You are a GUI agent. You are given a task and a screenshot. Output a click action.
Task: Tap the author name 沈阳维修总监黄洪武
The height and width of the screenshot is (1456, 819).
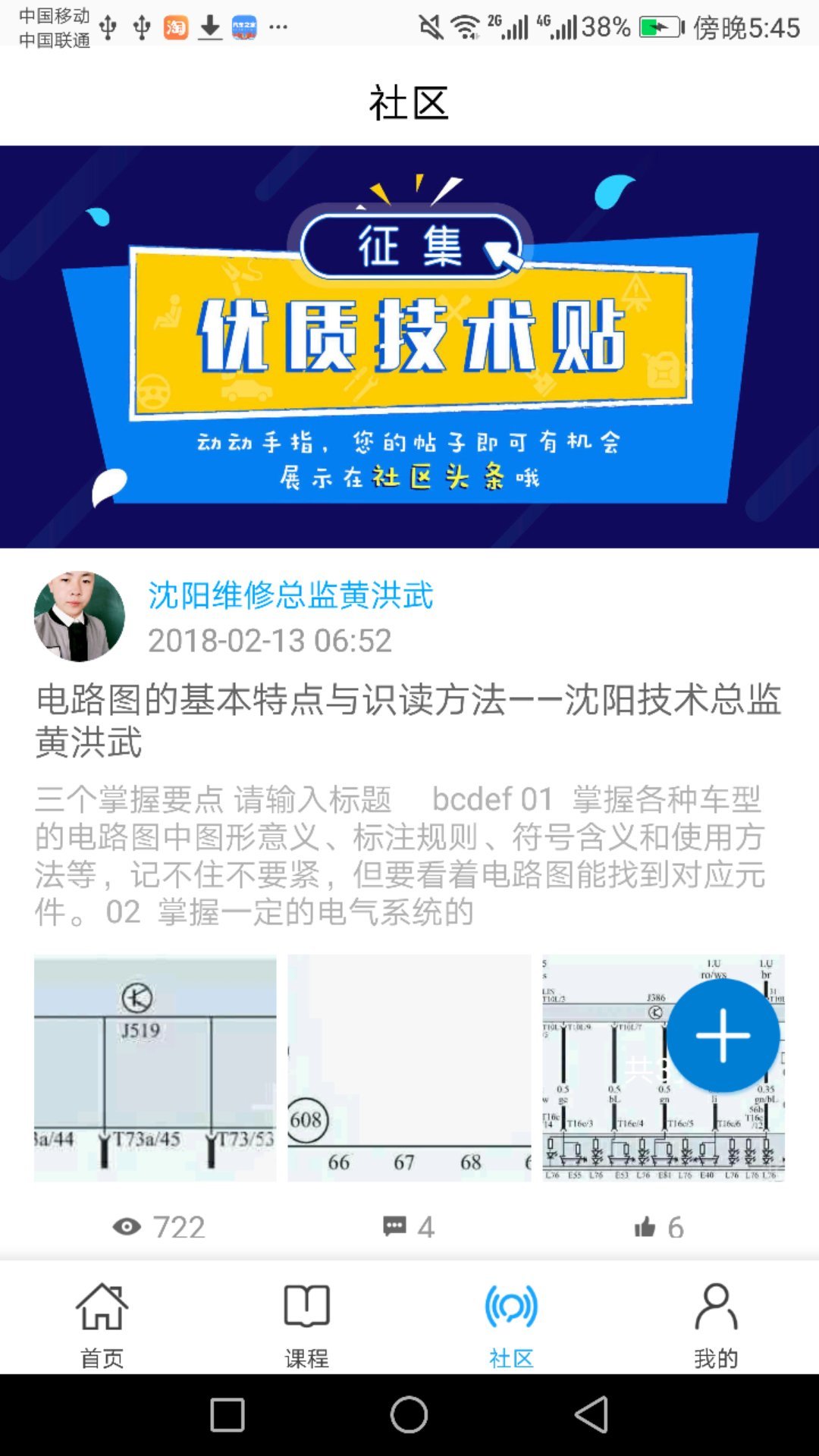tap(290, 595)
